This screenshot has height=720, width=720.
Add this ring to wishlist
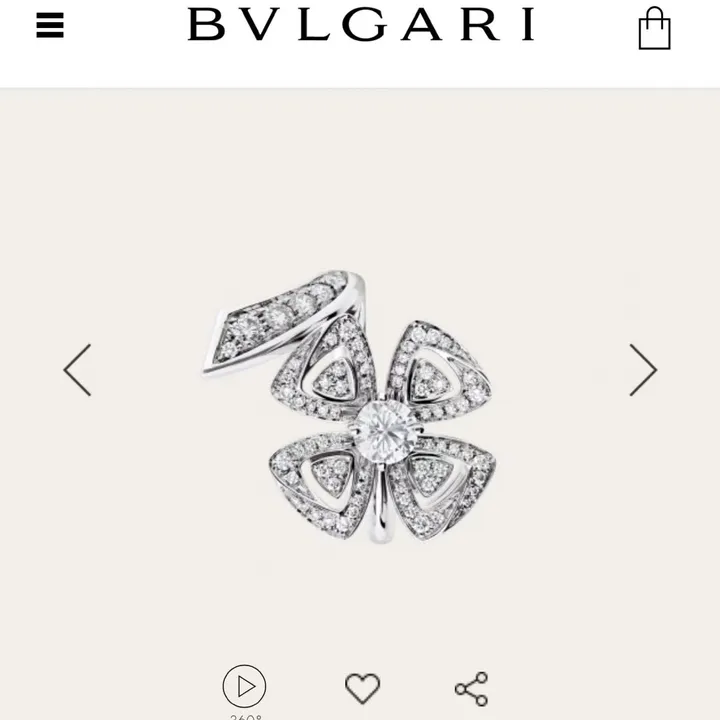coord(362,688)
